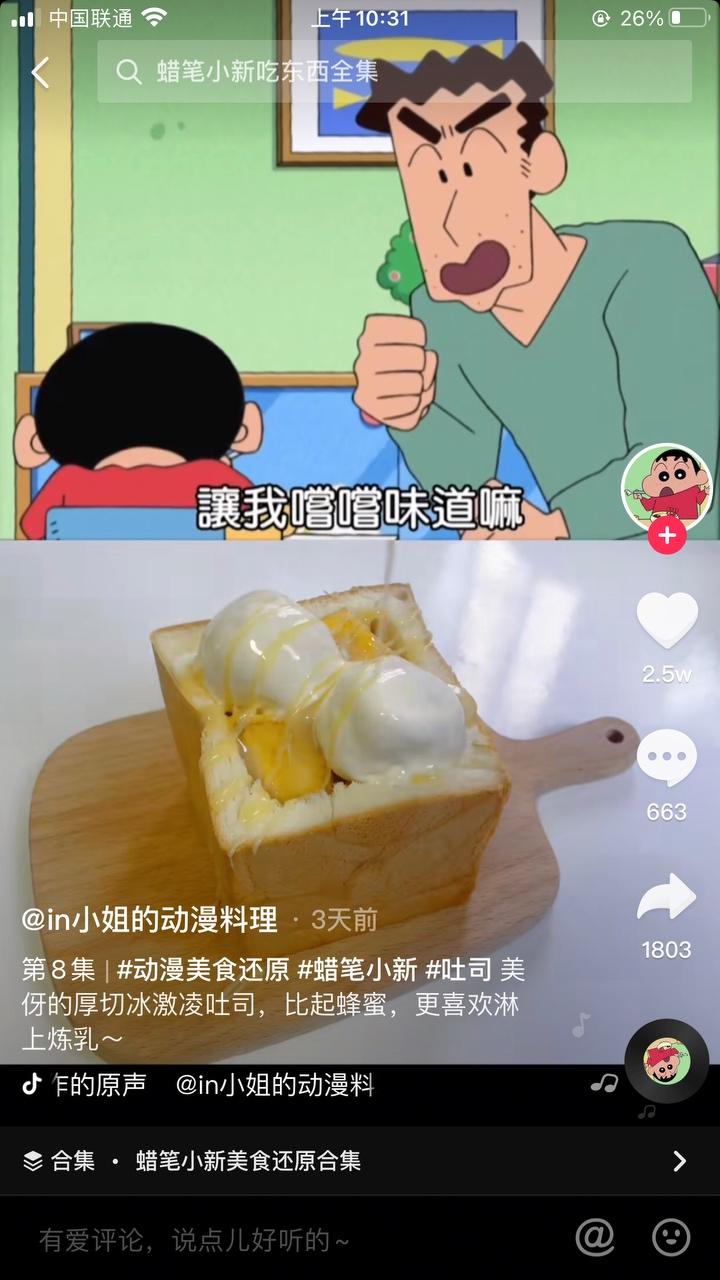
Task: Mention someone with the @ icon
Action: 594,1238
